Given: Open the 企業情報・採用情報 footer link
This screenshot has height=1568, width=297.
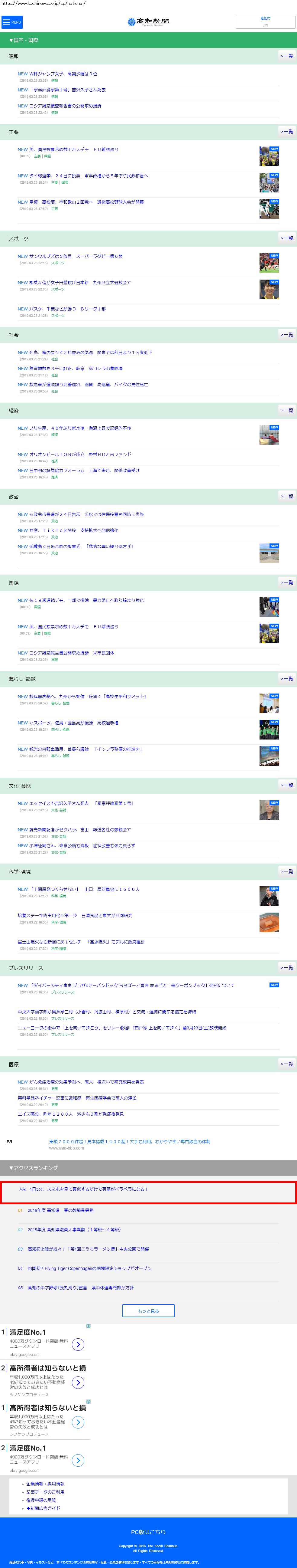Looking at the screenshot, I should (45, 1484).
